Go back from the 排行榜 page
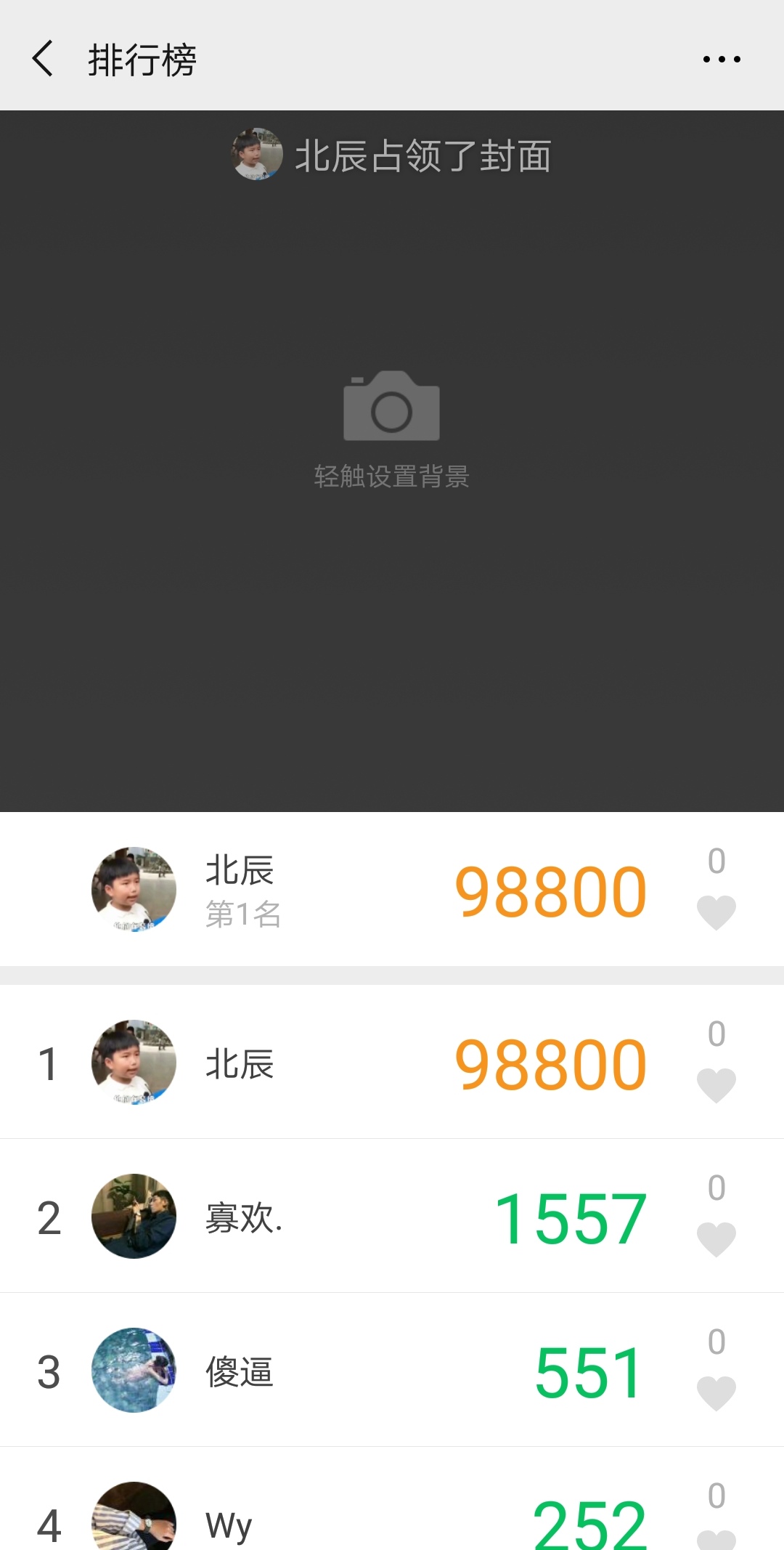The width and height of the screenshot is (784, 1550). click(x=44, y=59)
